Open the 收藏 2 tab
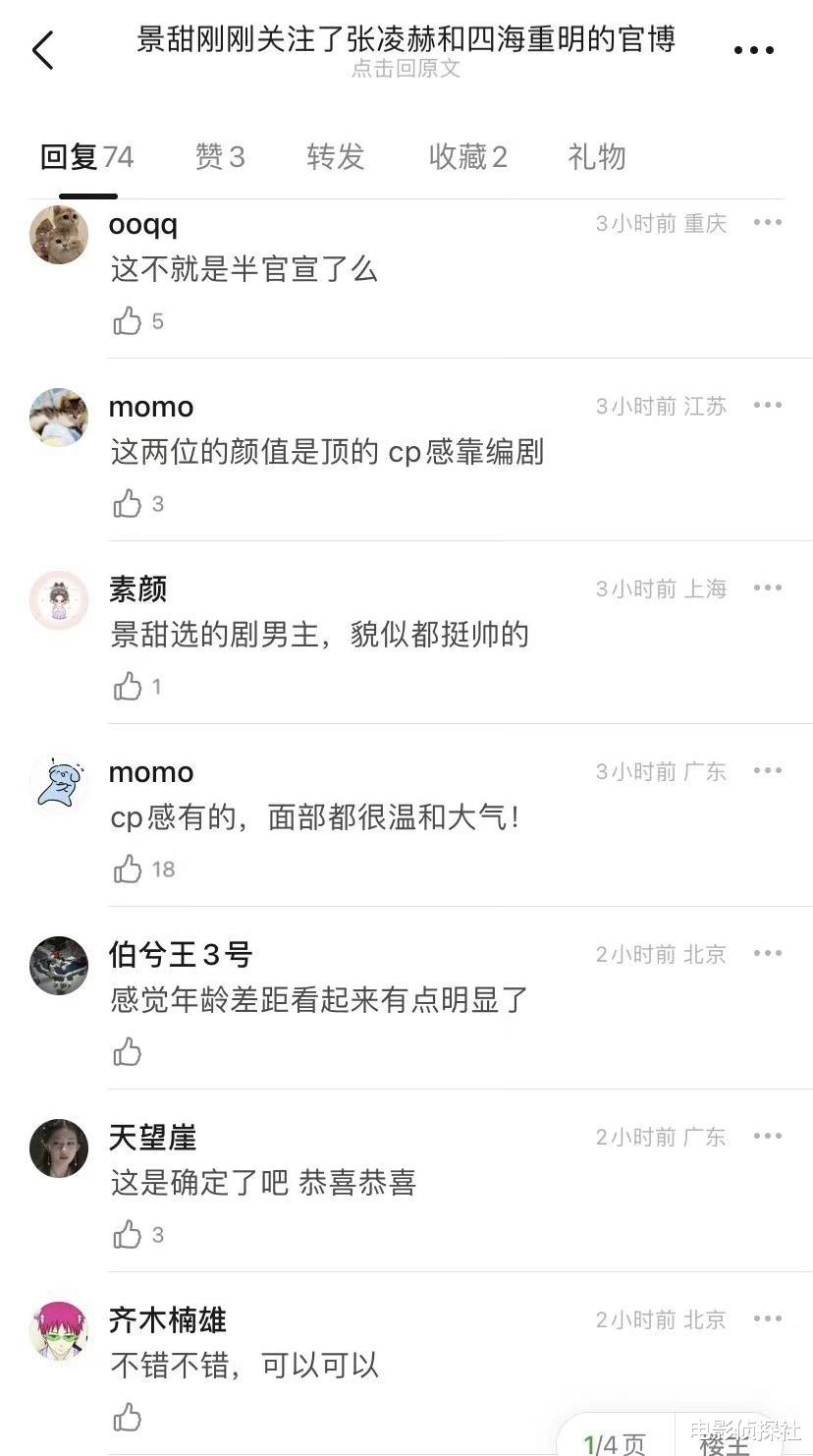This screenshot has height=1456, width=813. (467, 157)
